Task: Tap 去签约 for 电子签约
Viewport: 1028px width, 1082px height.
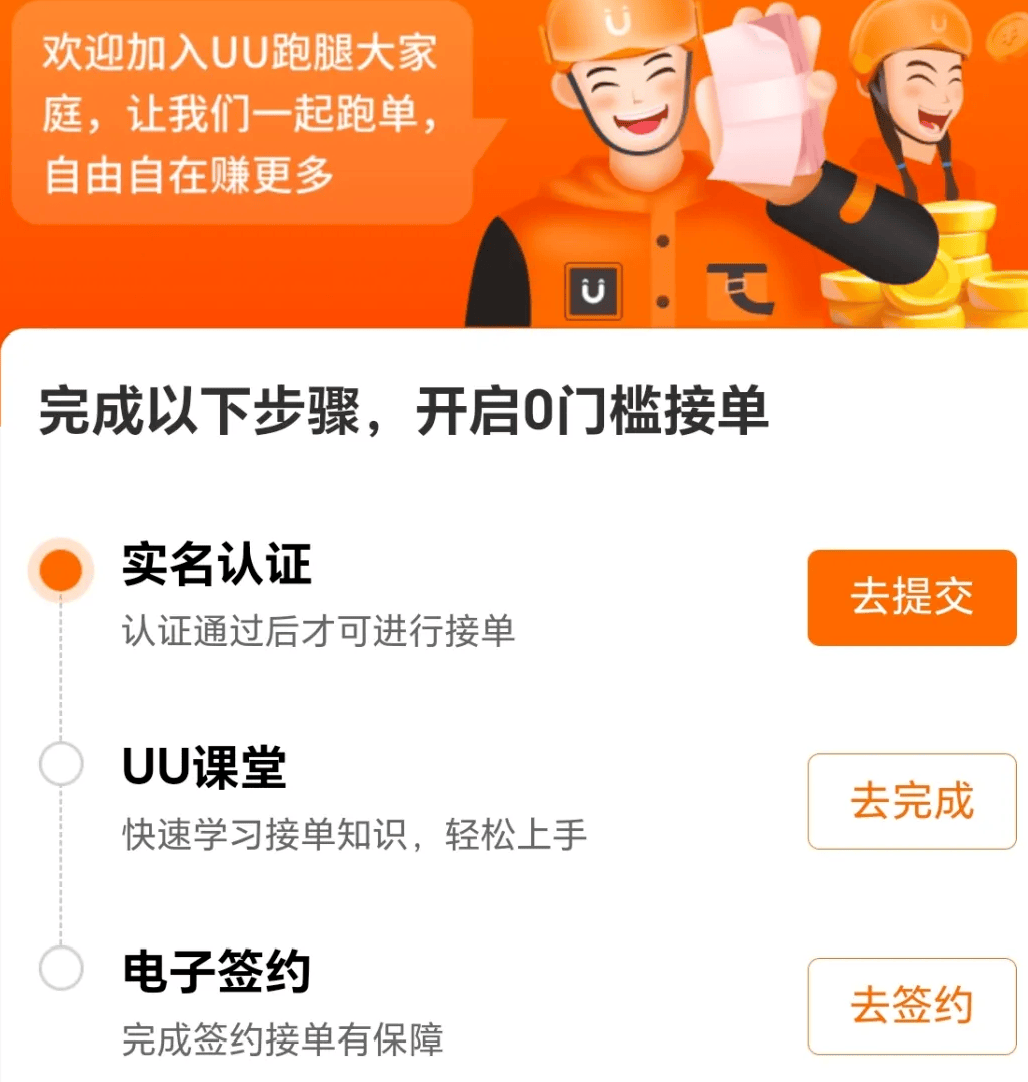Action: (911, 1005)
